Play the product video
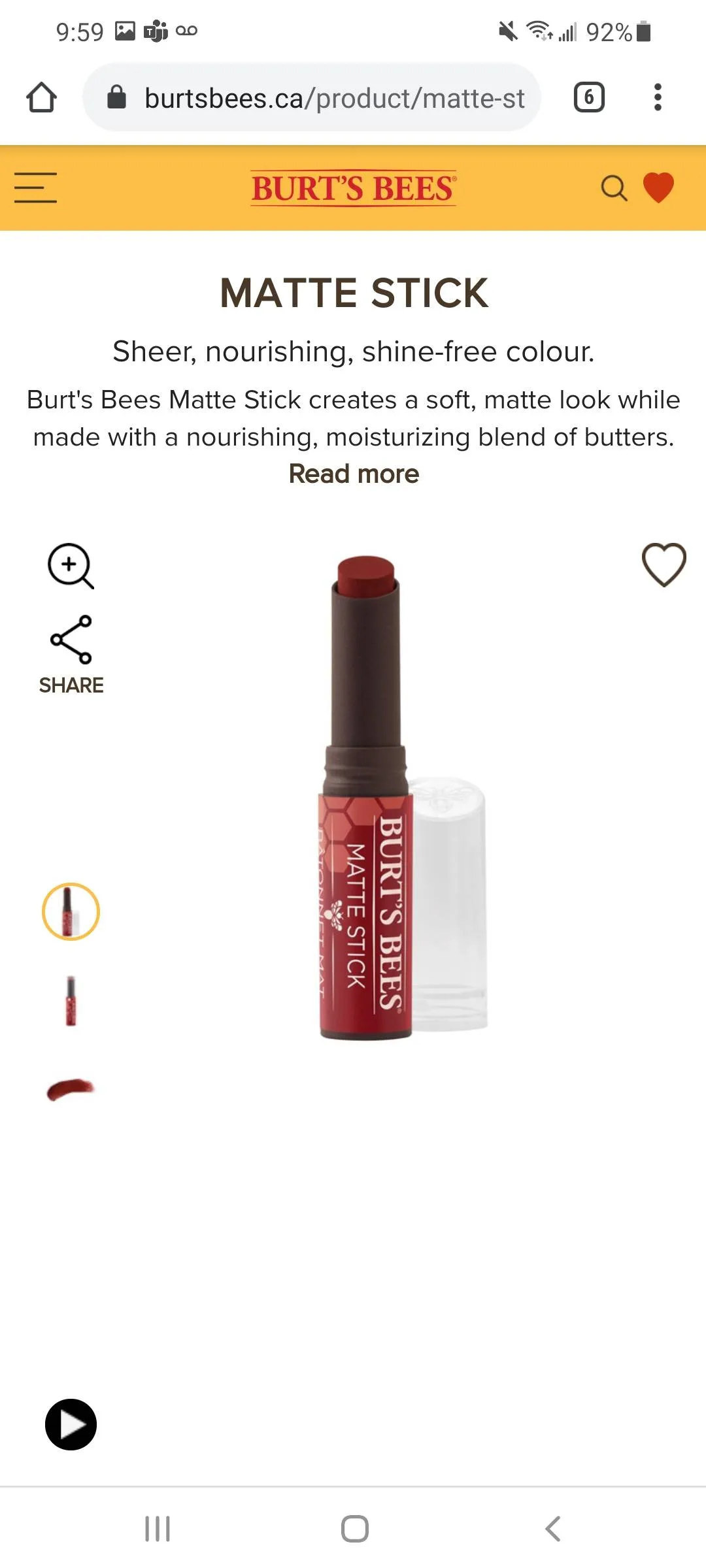 pos(71,1424)
